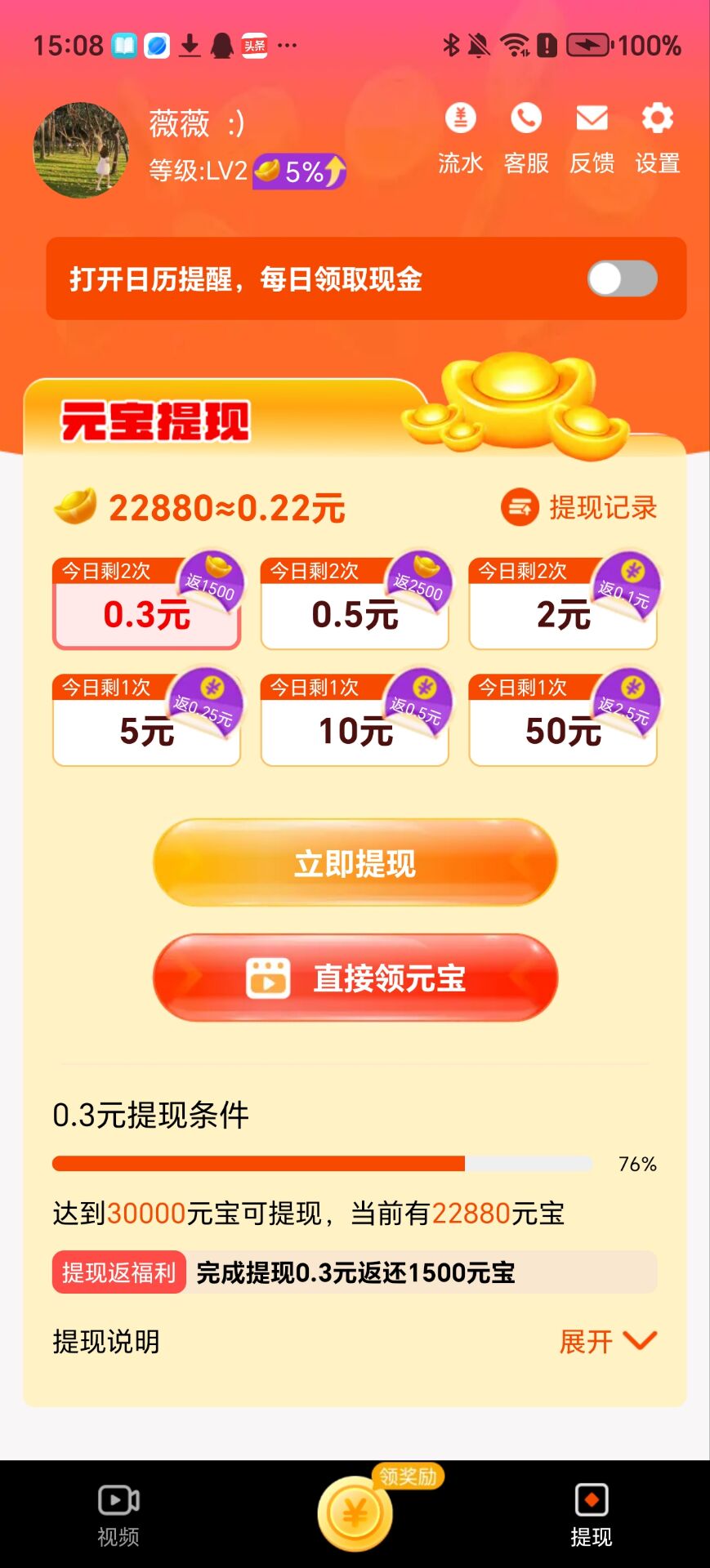Open the 流水 transaction history
The height and width of the screenshot is (1568, 710).
pos(460,139)
